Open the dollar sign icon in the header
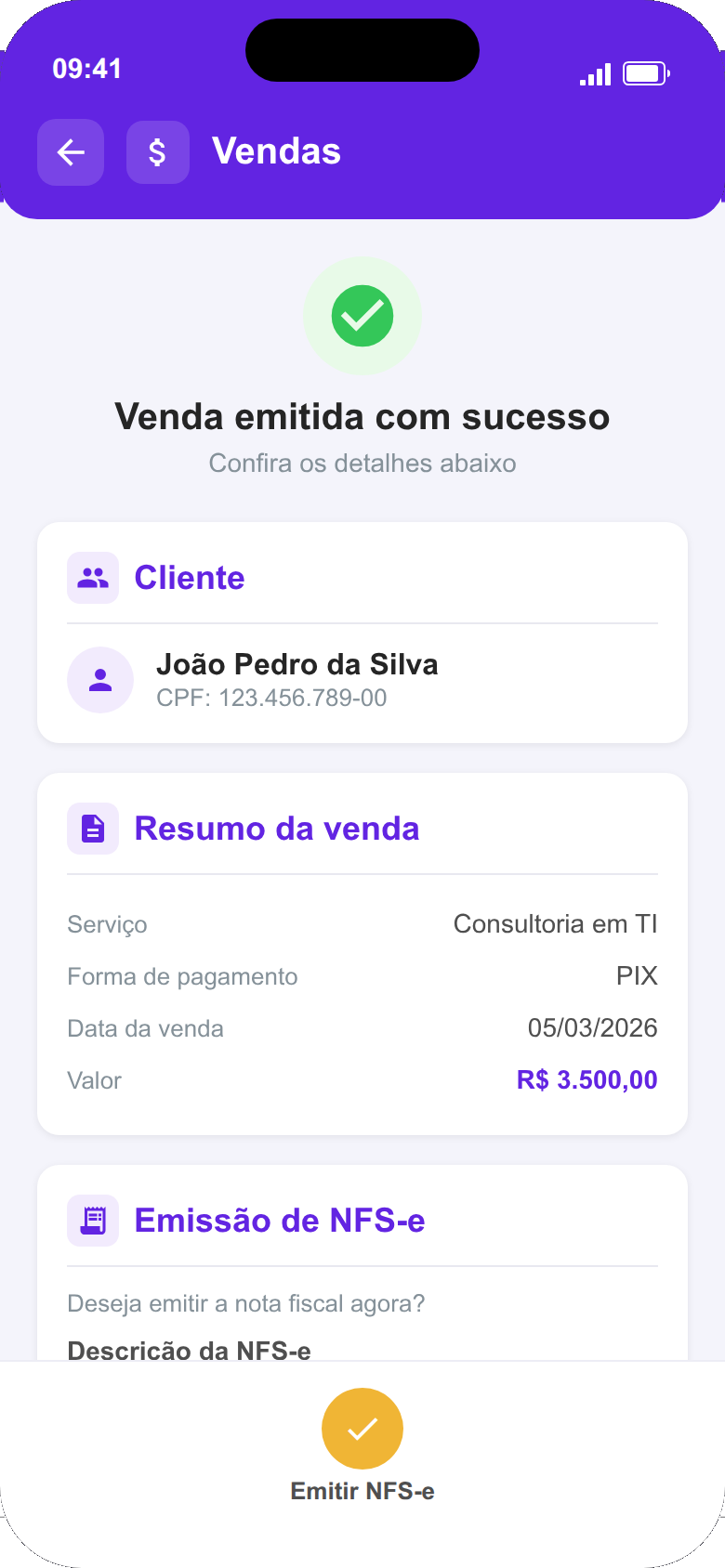 pyautogui.click(x=158, y=152)
